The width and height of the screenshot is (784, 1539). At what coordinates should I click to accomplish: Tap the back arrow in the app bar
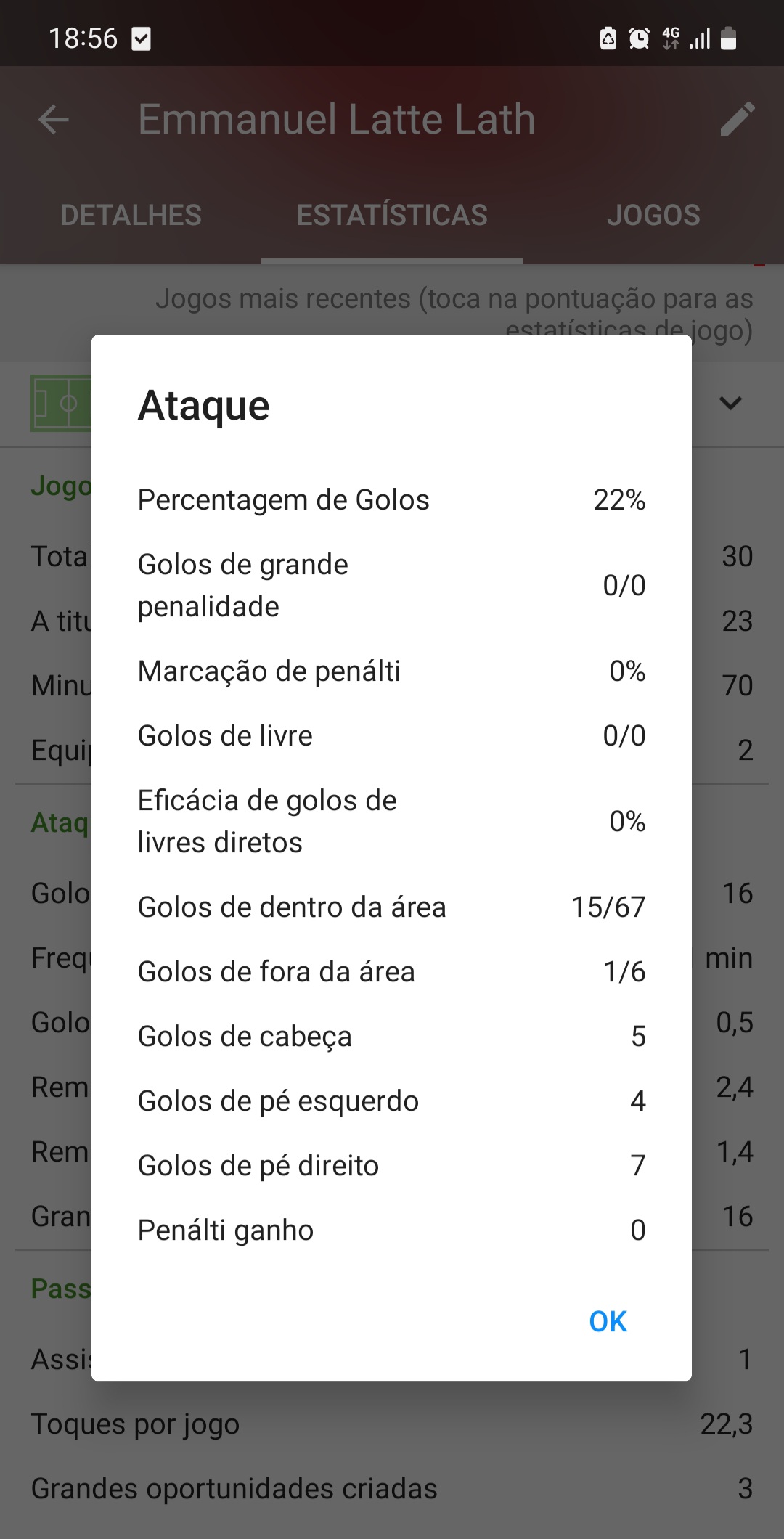click(54, 120)
